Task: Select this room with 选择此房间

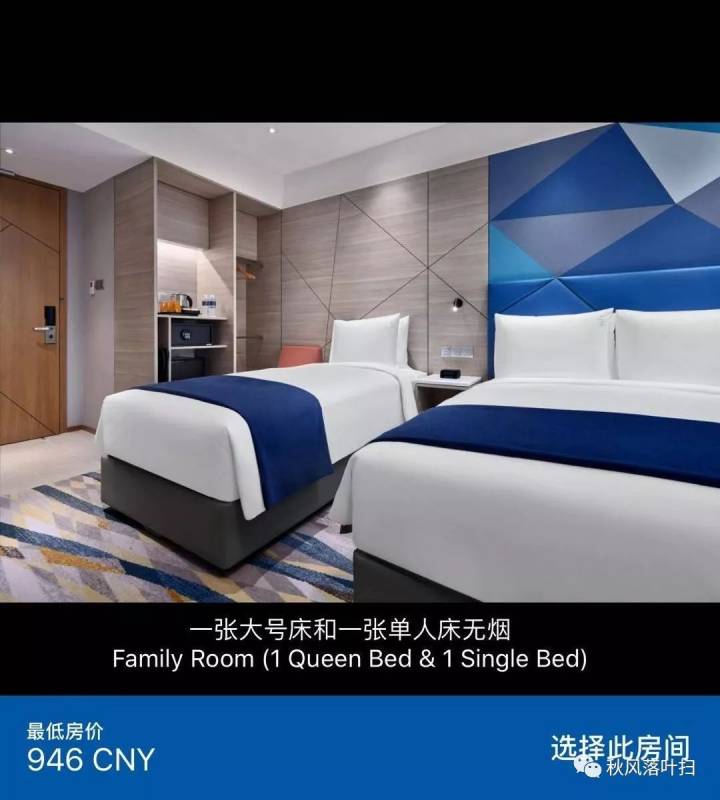Action: 620,747
